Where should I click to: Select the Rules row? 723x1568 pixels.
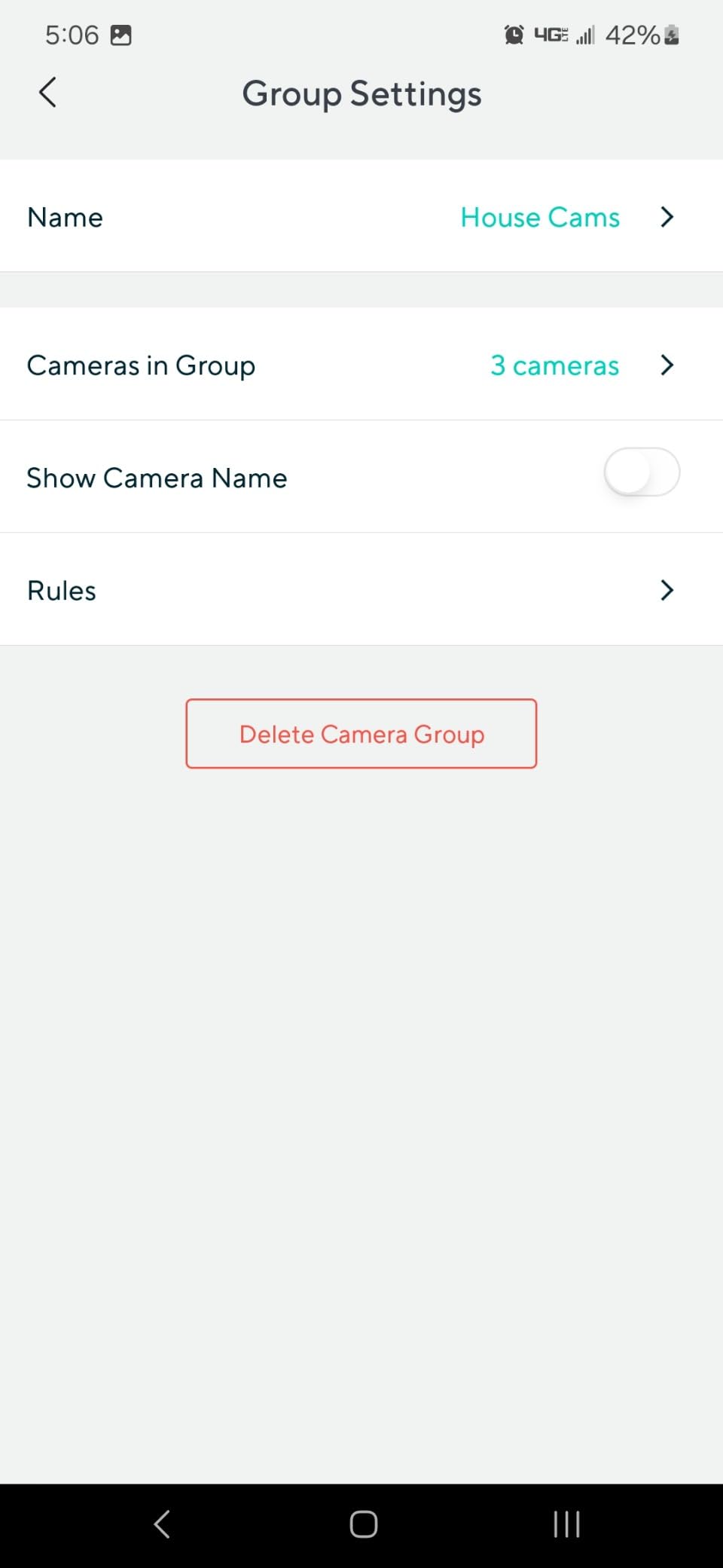pos(60,590)
